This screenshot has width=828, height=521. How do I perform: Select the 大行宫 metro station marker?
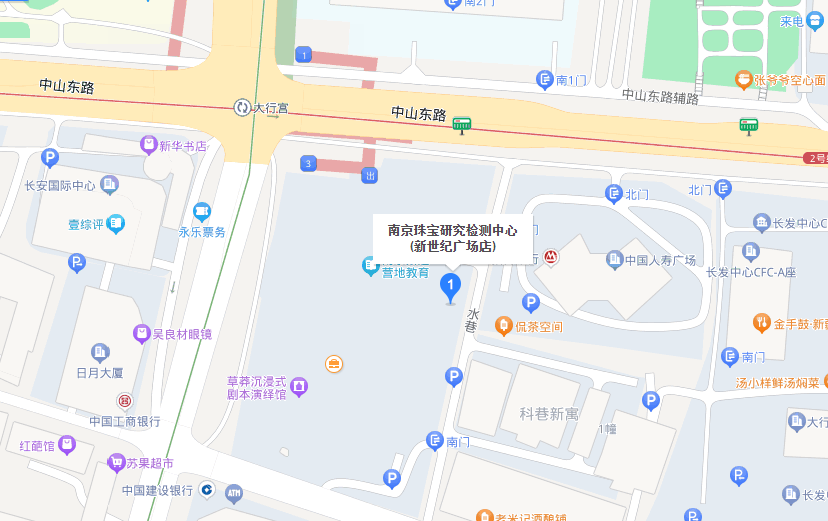coord(242,107)
